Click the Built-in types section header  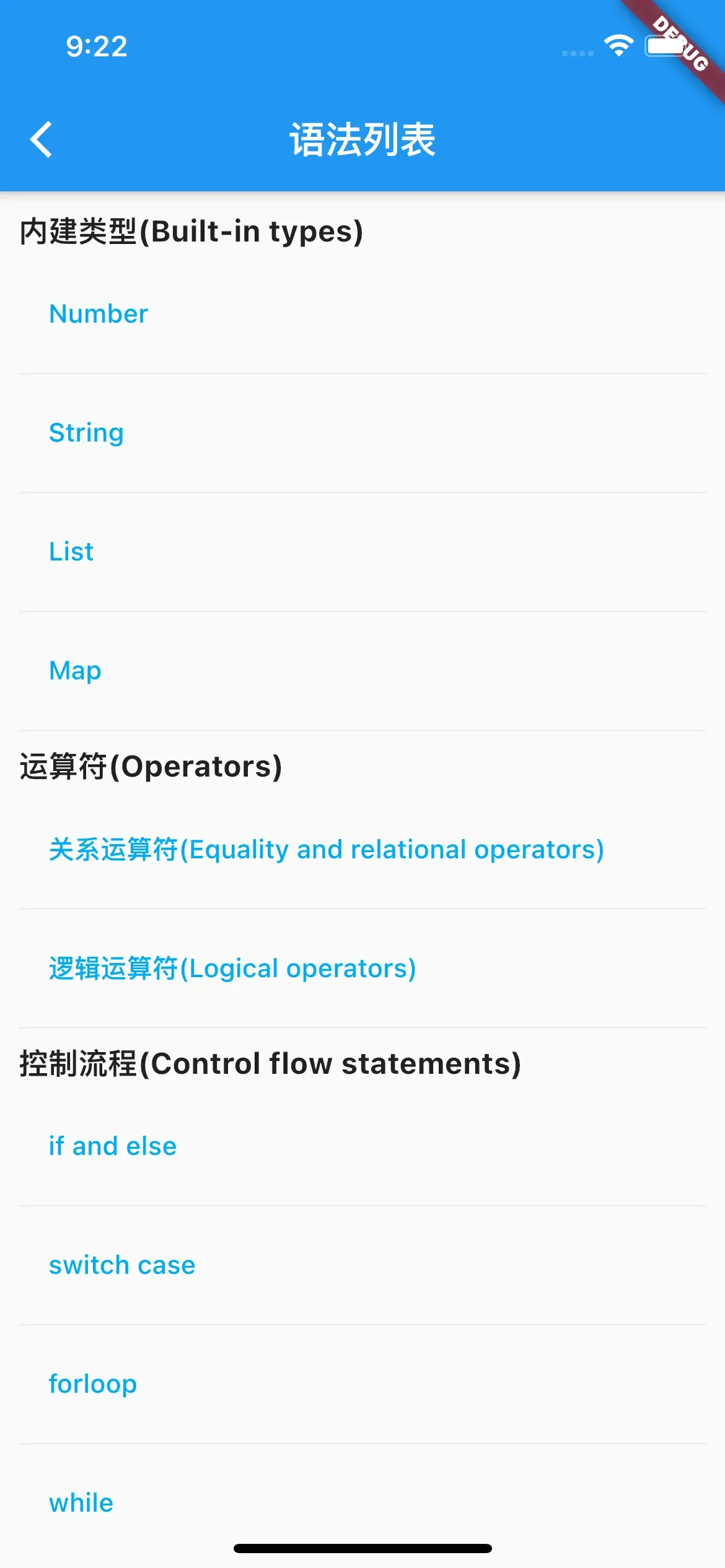point(191,232)
